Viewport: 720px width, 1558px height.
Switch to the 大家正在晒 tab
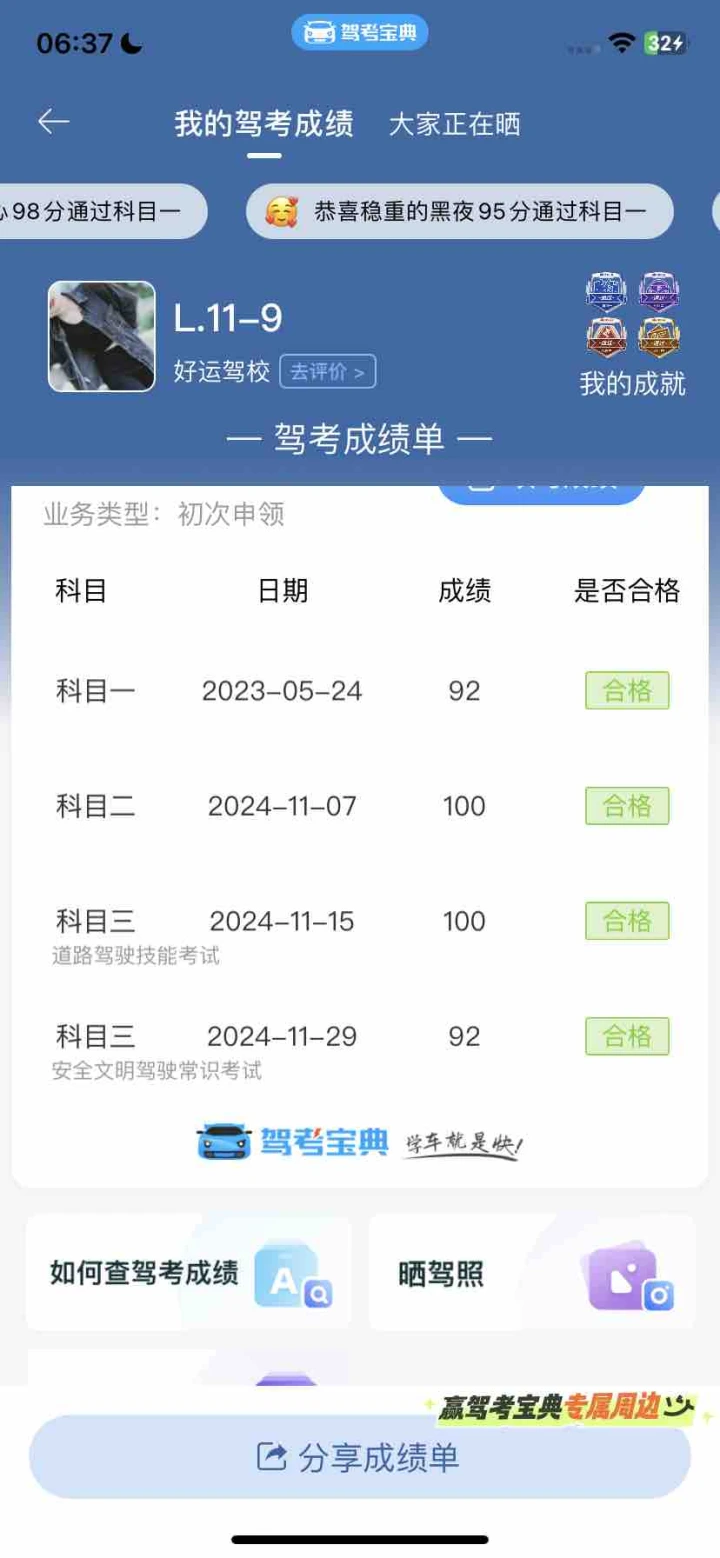455,124
